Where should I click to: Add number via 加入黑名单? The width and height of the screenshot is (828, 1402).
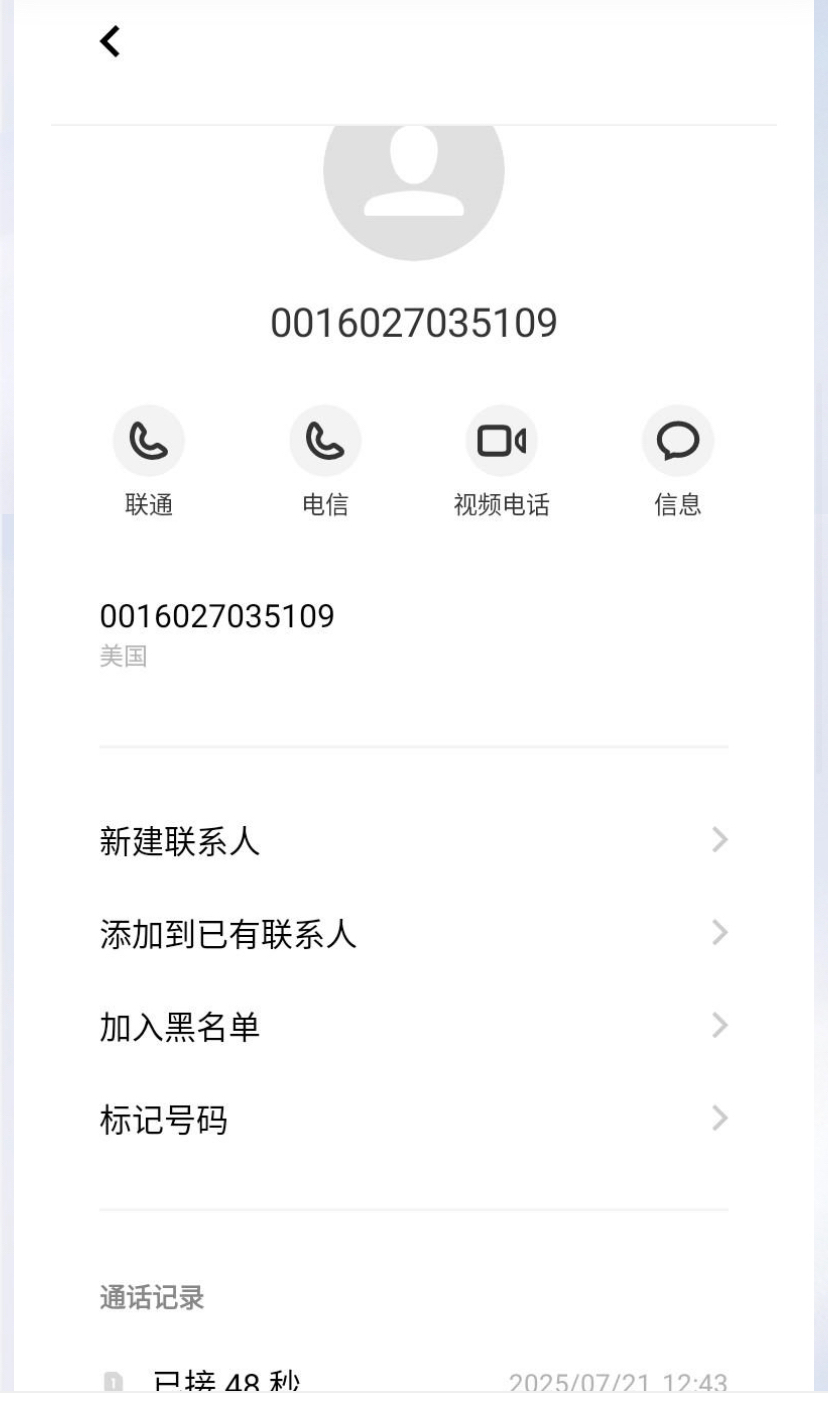[x=413, y=1027]
